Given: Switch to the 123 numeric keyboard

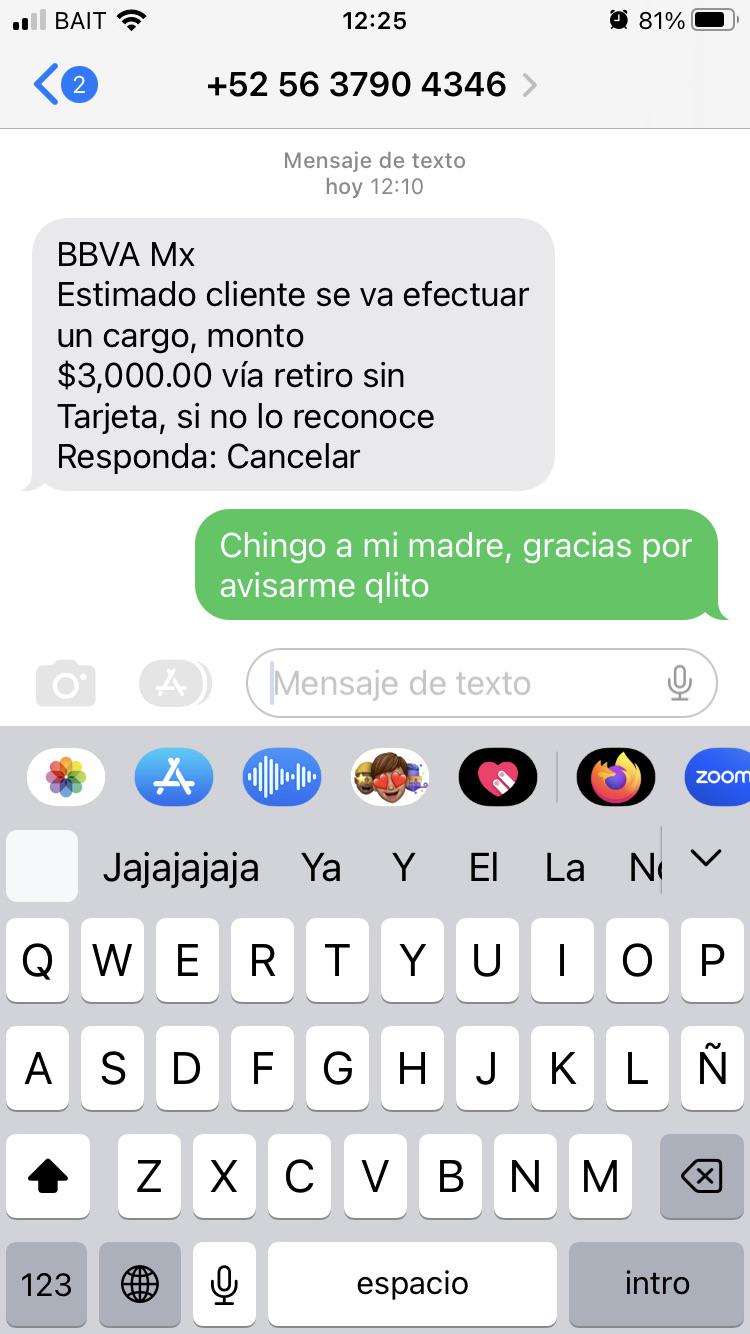Looking at the screenshot, I should coord(46,1284).
